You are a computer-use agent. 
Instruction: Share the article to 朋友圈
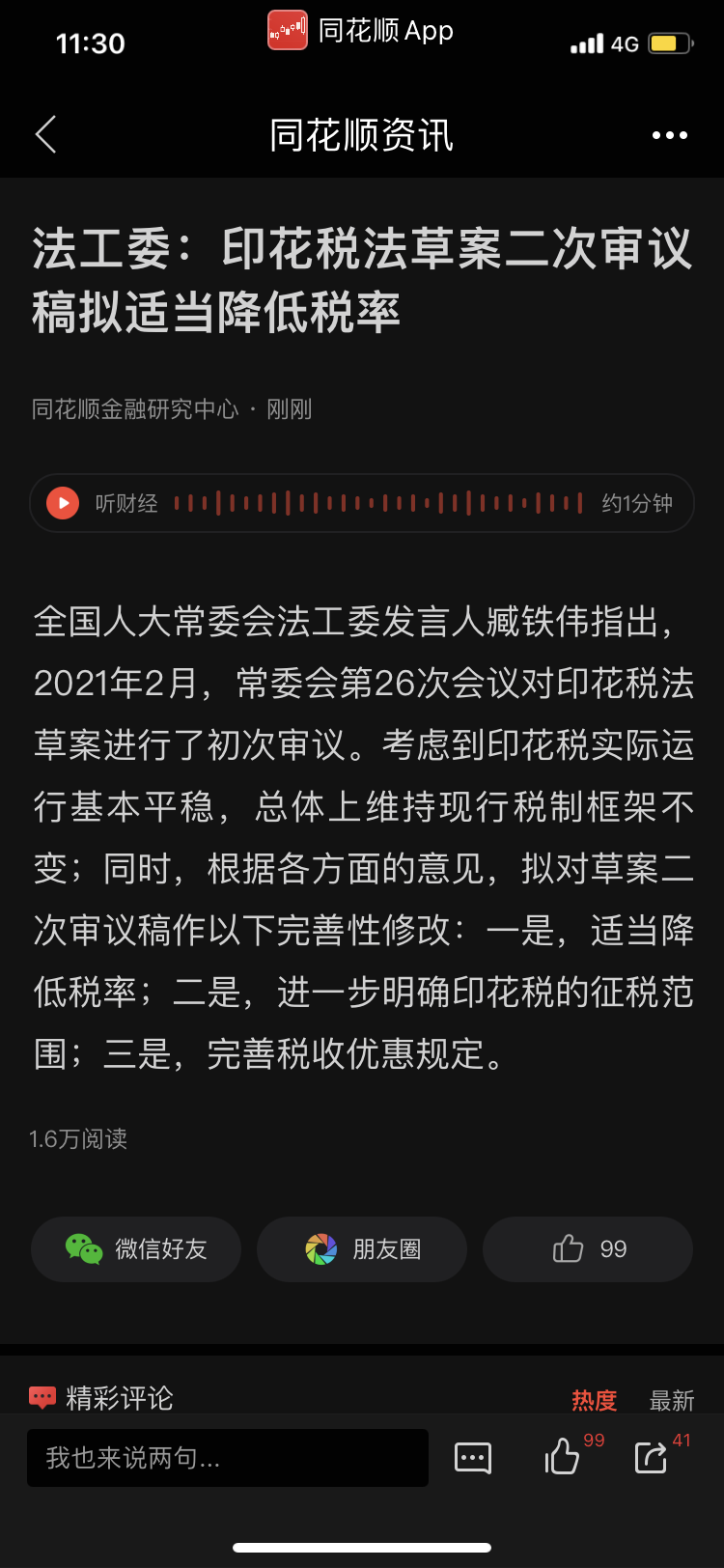point(362,1249)
